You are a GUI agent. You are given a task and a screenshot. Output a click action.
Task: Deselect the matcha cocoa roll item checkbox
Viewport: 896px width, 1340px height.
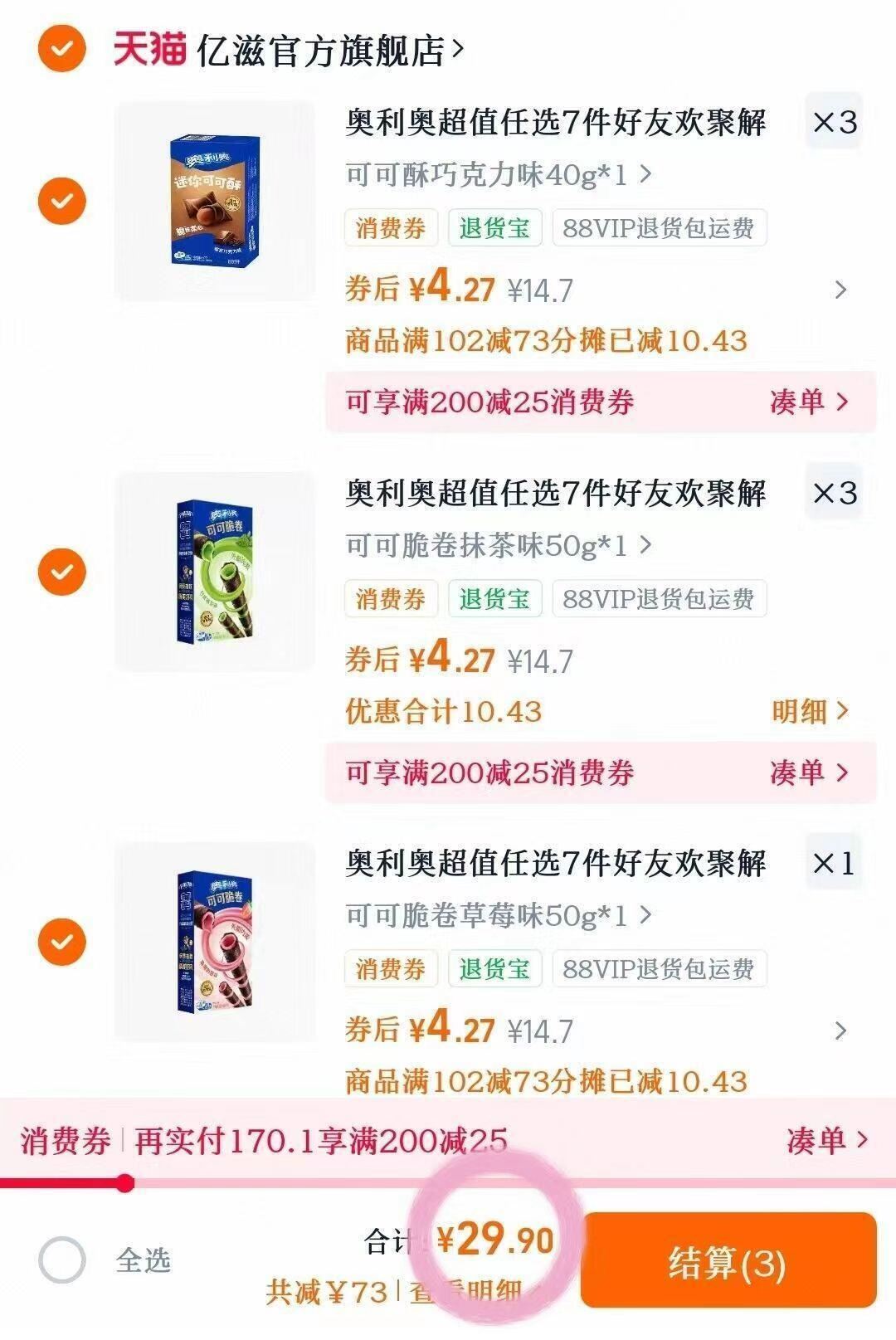61,569
